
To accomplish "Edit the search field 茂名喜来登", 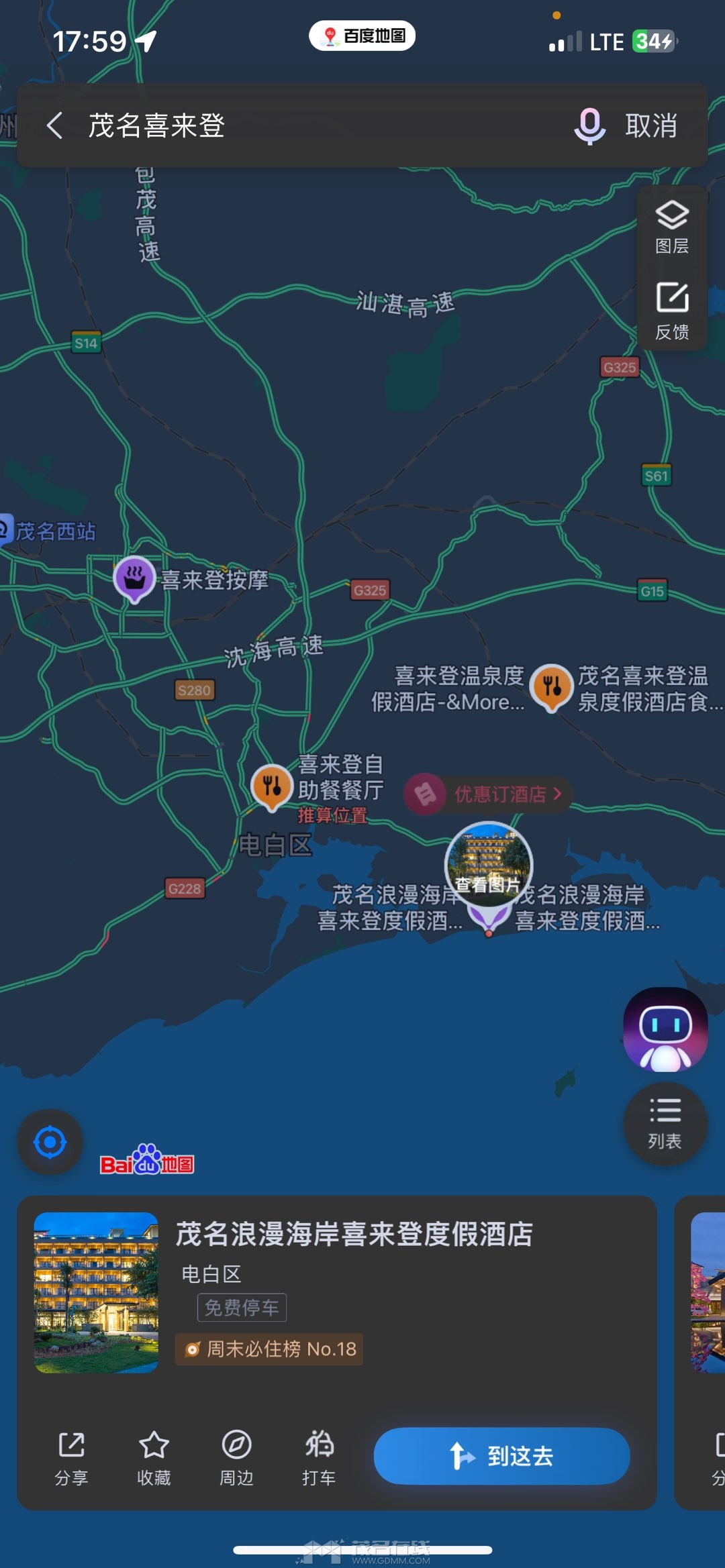I will point(302,125).
